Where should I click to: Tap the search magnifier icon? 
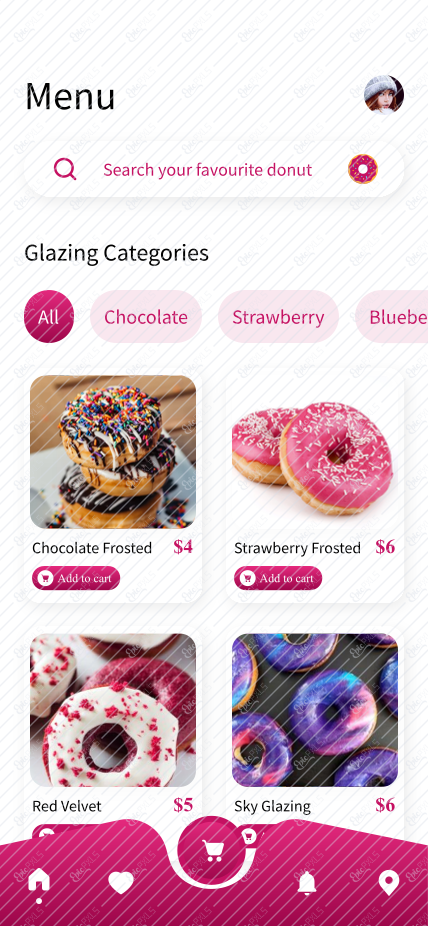coord(65,169)
